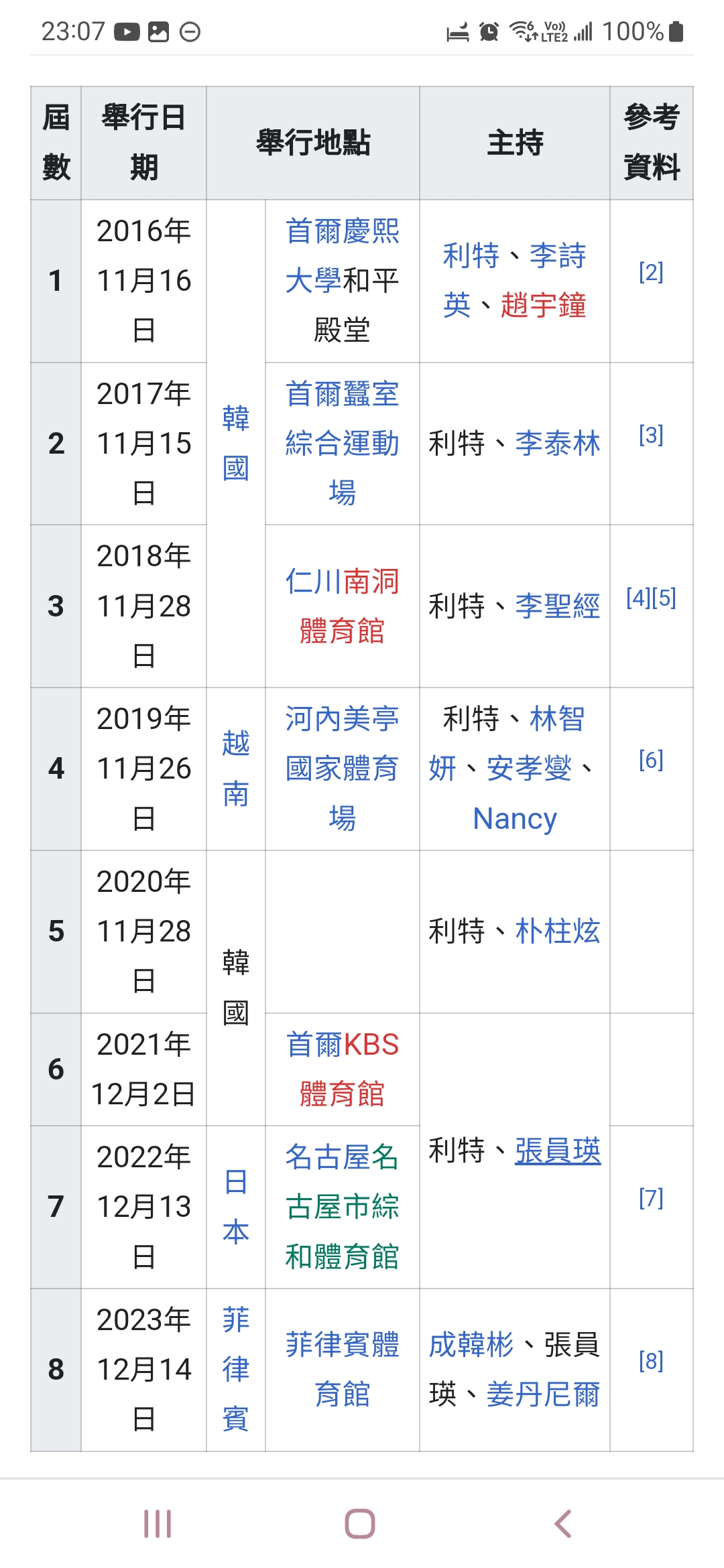
Task: Open the 朴柱炫 host link
Action: tap(558, 931)
